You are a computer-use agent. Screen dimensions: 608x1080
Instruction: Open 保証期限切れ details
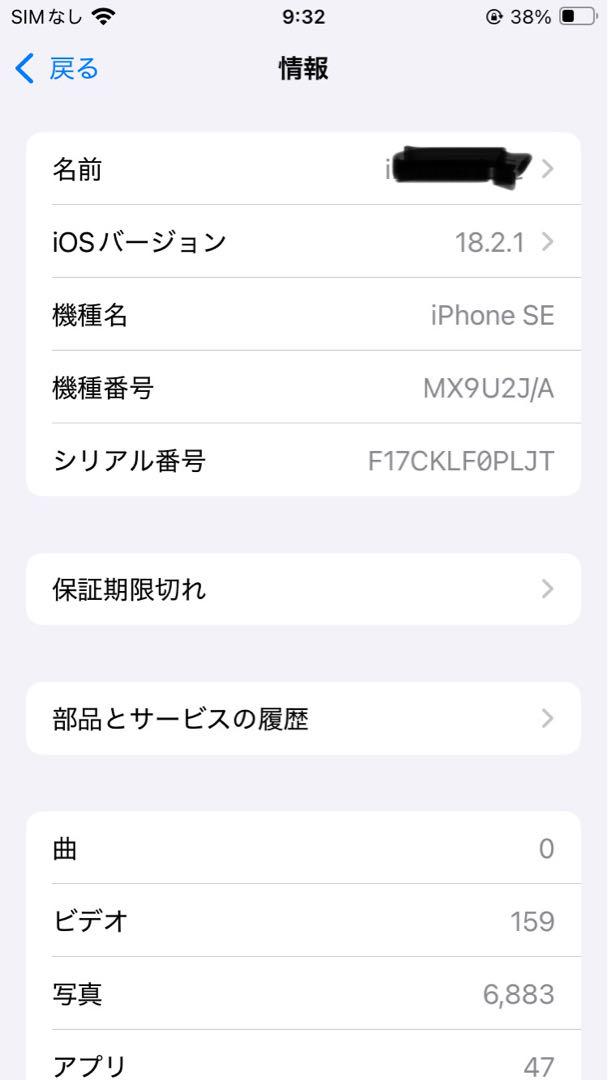303,589
